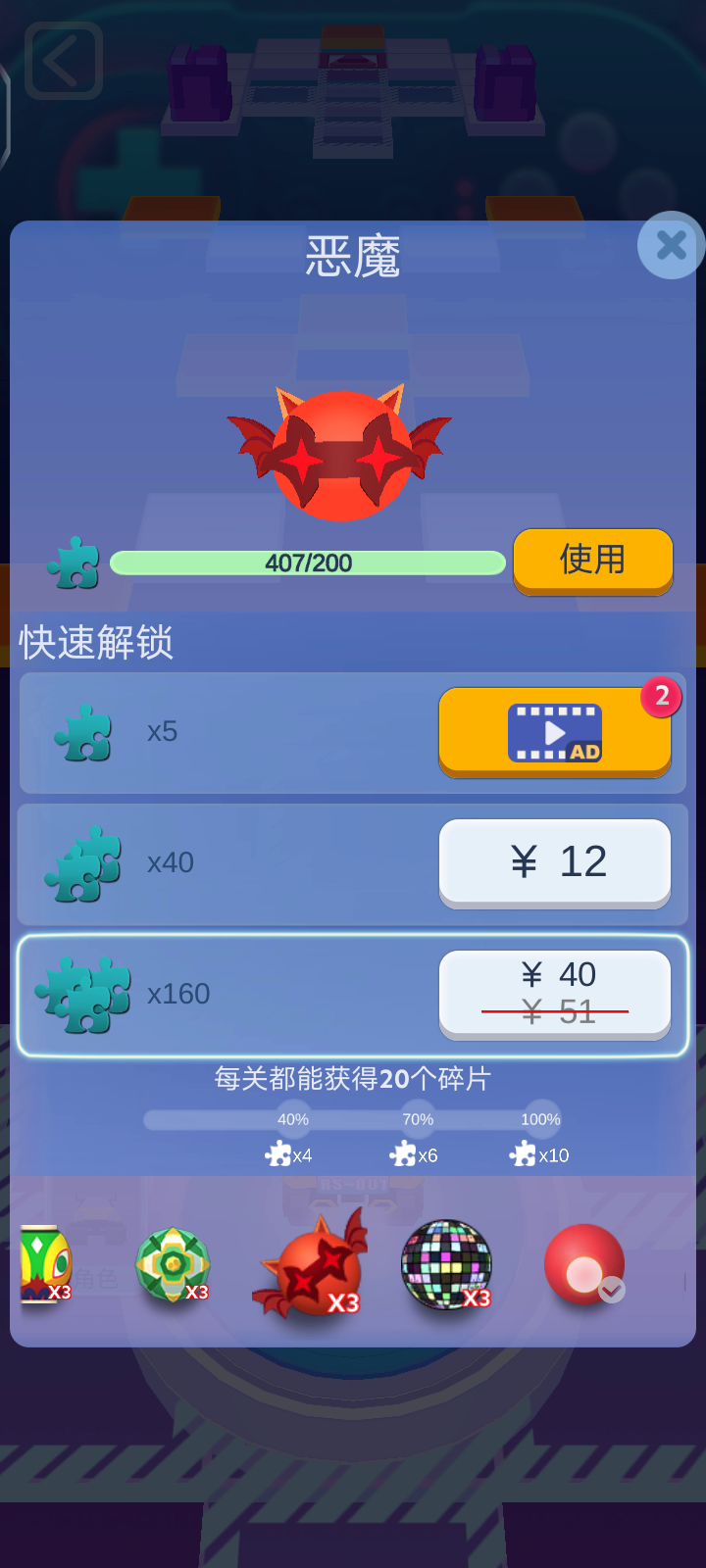Tap the 使用 button
Screen dimensions: 706x1568
coord(592,560)
